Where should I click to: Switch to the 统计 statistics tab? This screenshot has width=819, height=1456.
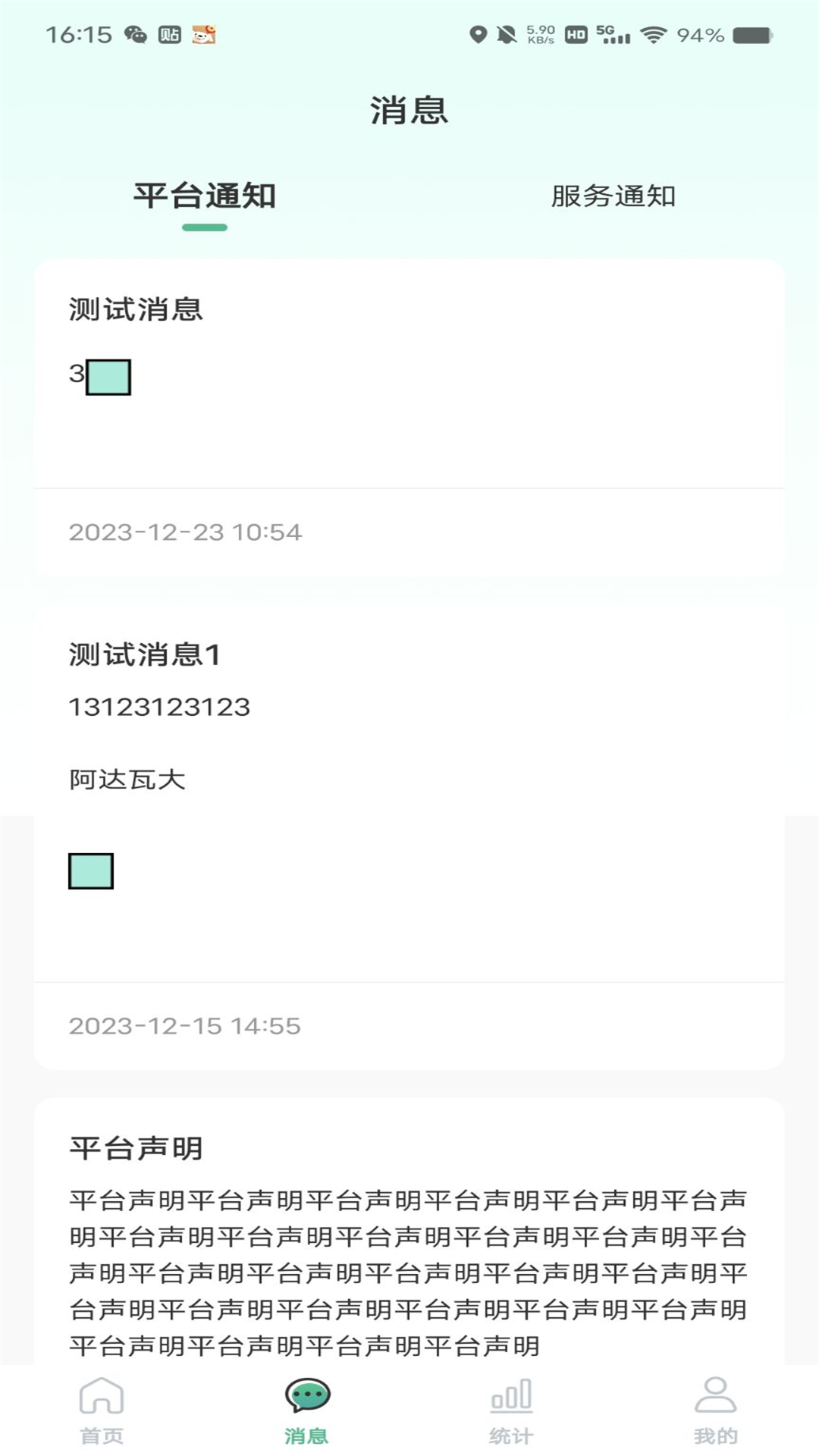(x=511, y=1411)
